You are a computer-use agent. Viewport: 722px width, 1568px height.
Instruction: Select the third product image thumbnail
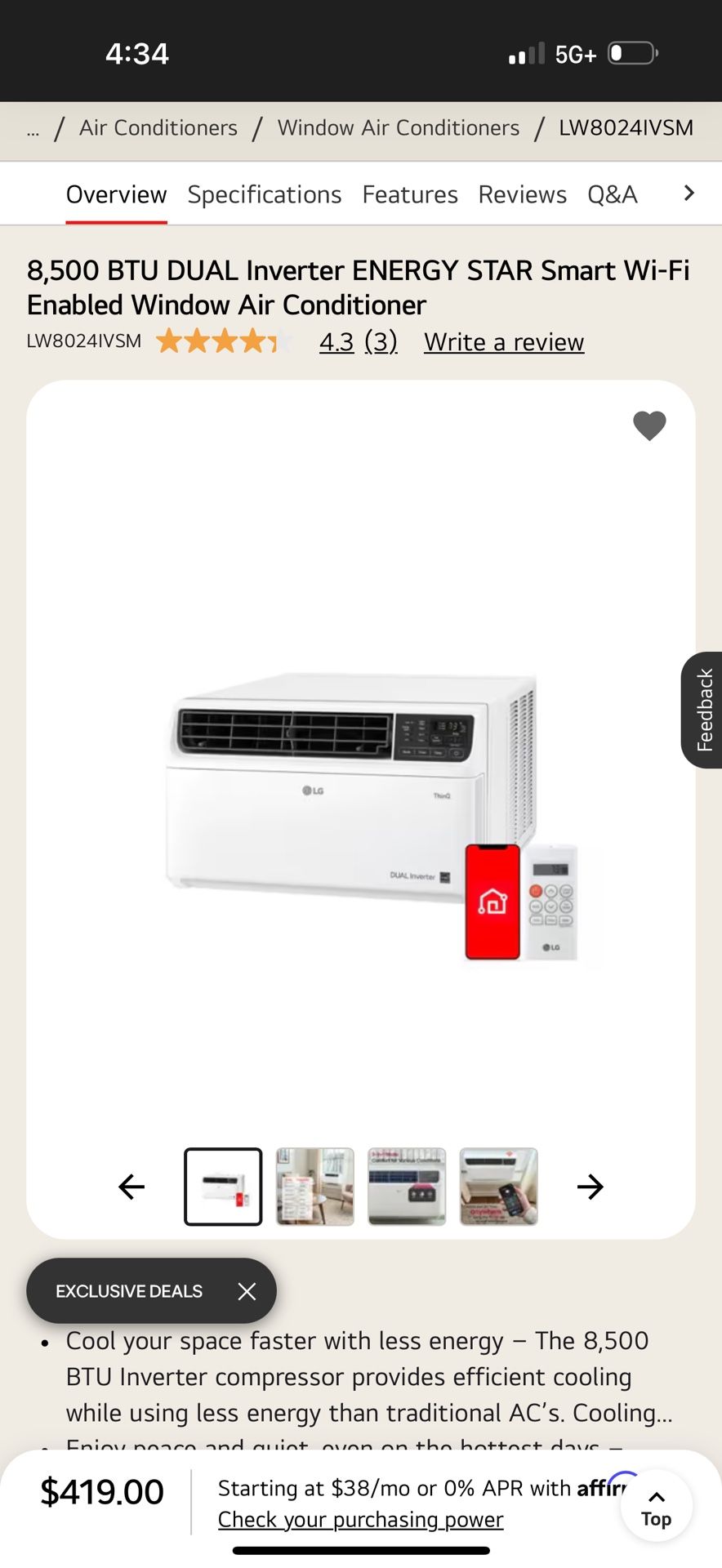click(407, 1187)
